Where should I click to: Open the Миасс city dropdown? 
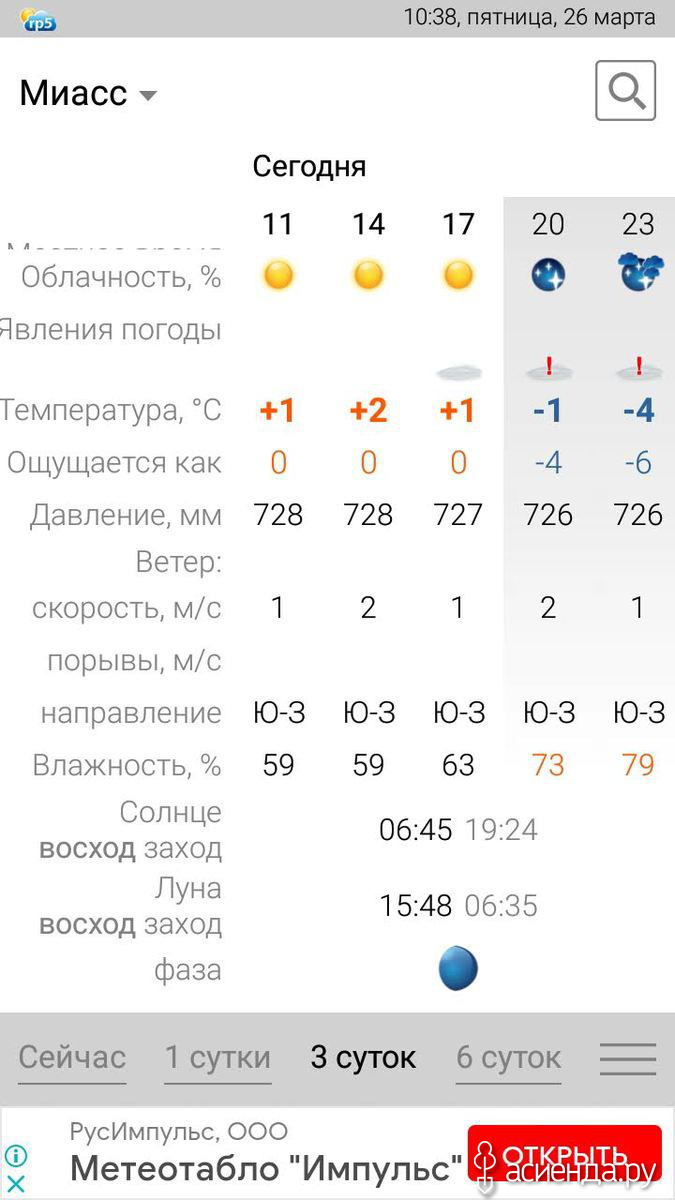pyautogui.click(x=88, y=93)
